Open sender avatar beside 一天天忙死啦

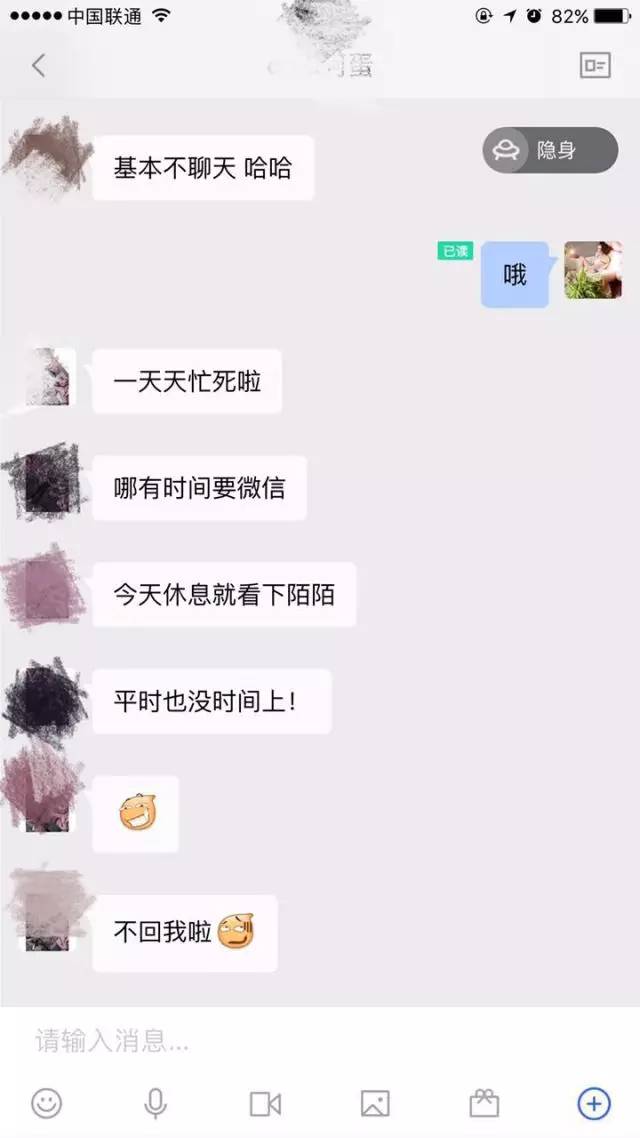pyautogui.click(x=47, y=377)
